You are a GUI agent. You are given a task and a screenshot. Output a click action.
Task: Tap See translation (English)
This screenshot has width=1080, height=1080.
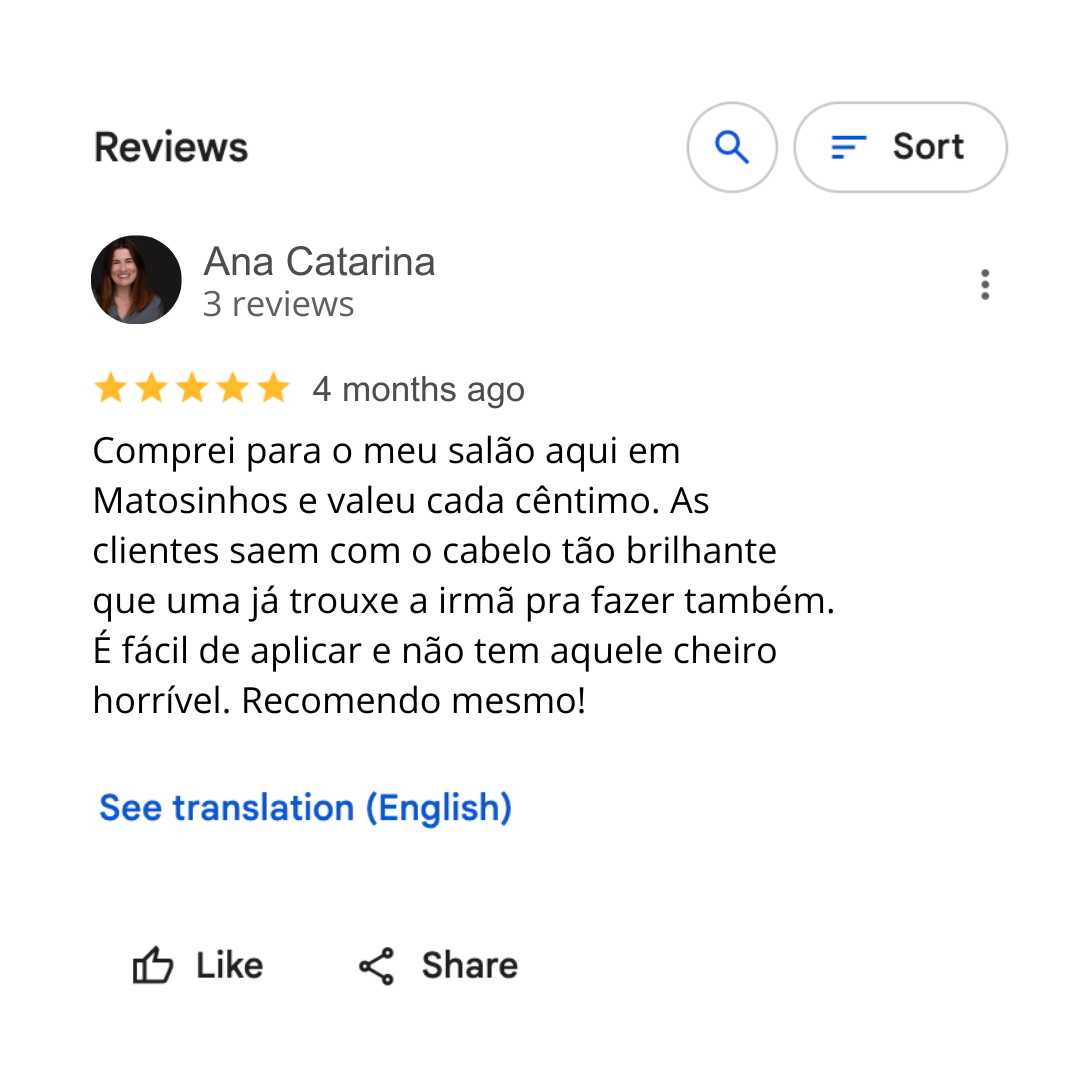[305, 807]
